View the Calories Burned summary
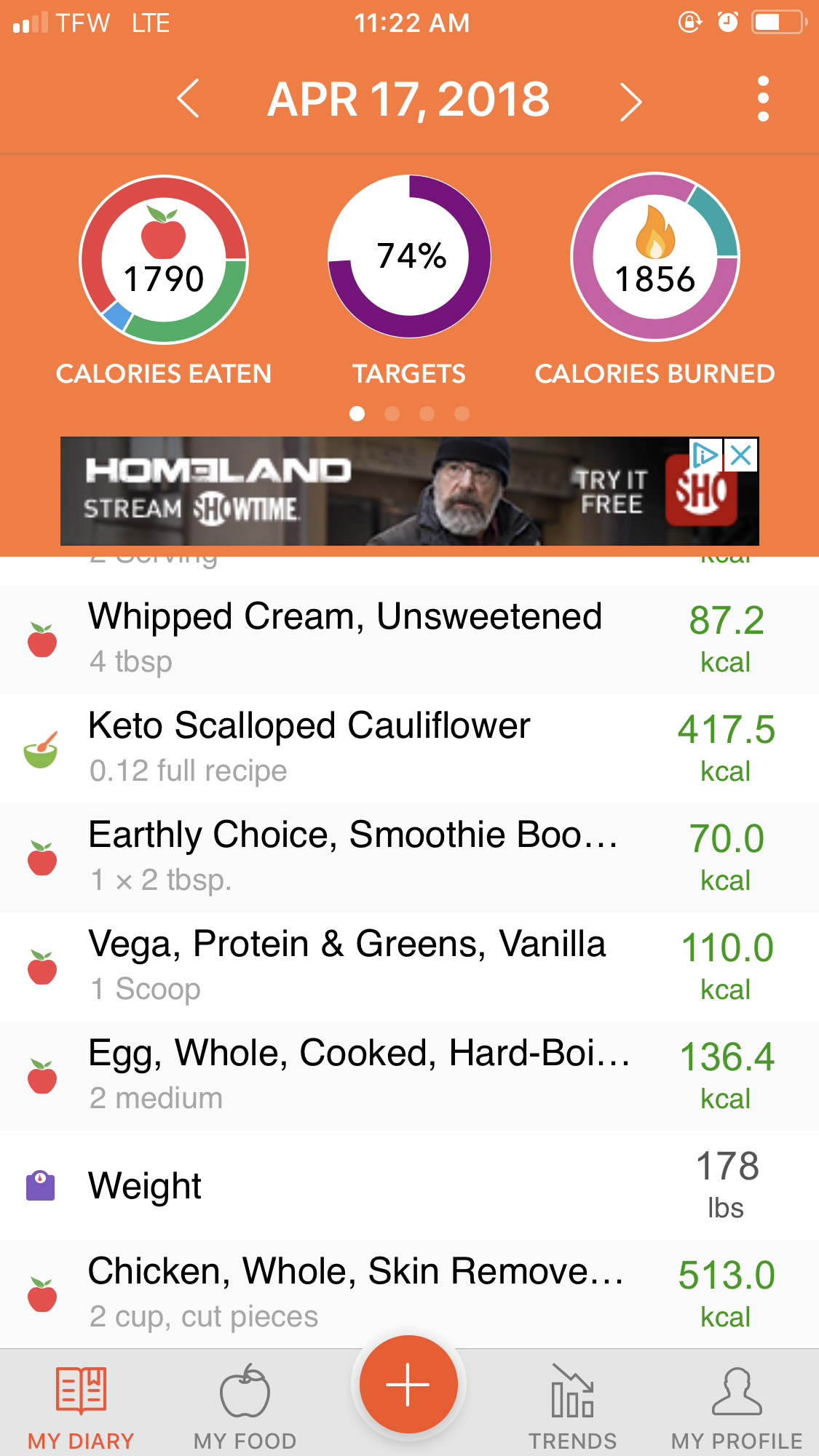 click(x=655, y=257)
